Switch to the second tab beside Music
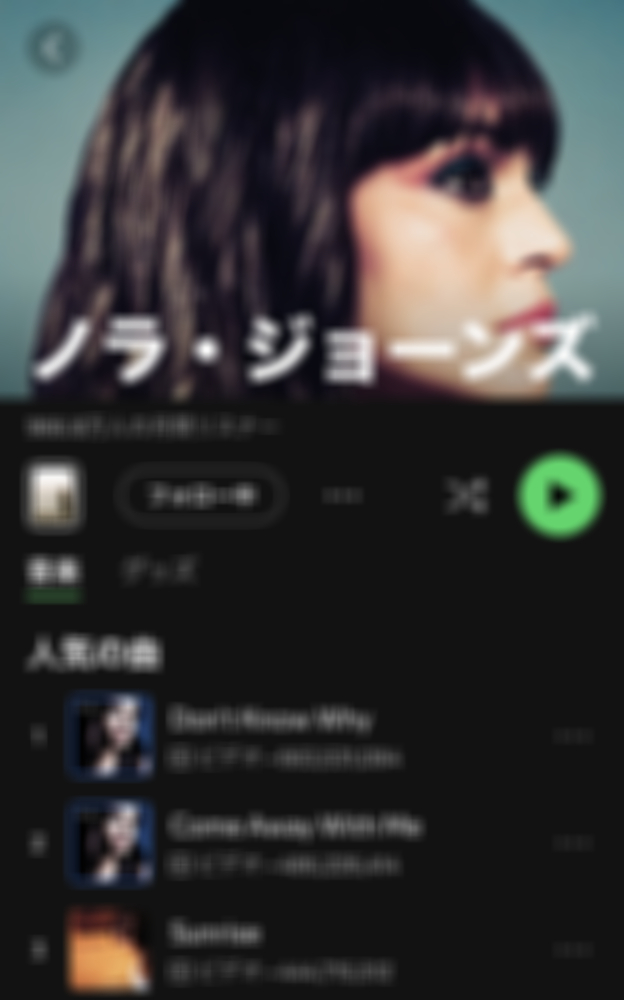Image resolution: width=624 pixels, height=1000 pixels. click(x=158, y=572)
